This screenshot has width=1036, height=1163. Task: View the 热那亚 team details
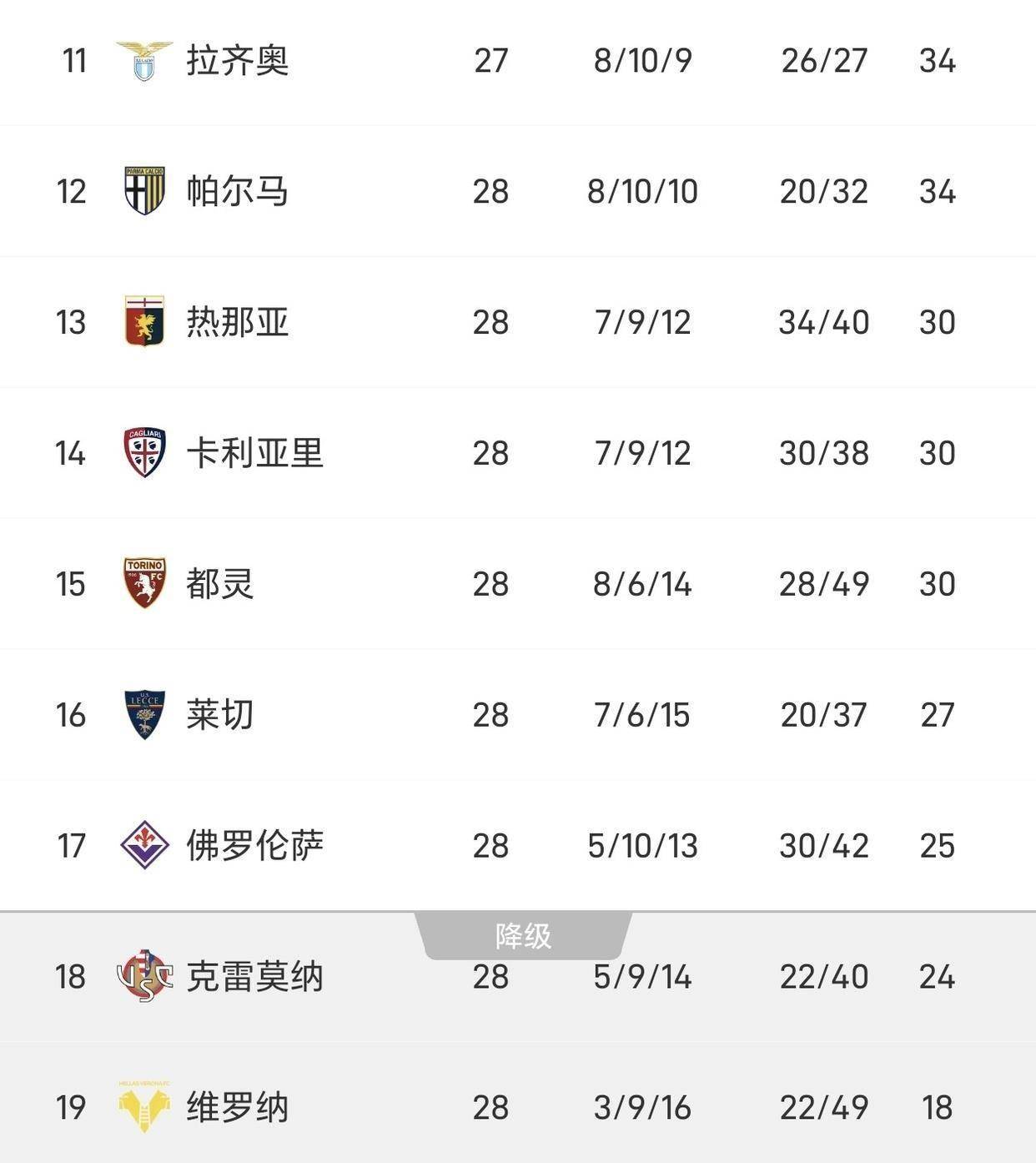point(237,322)
